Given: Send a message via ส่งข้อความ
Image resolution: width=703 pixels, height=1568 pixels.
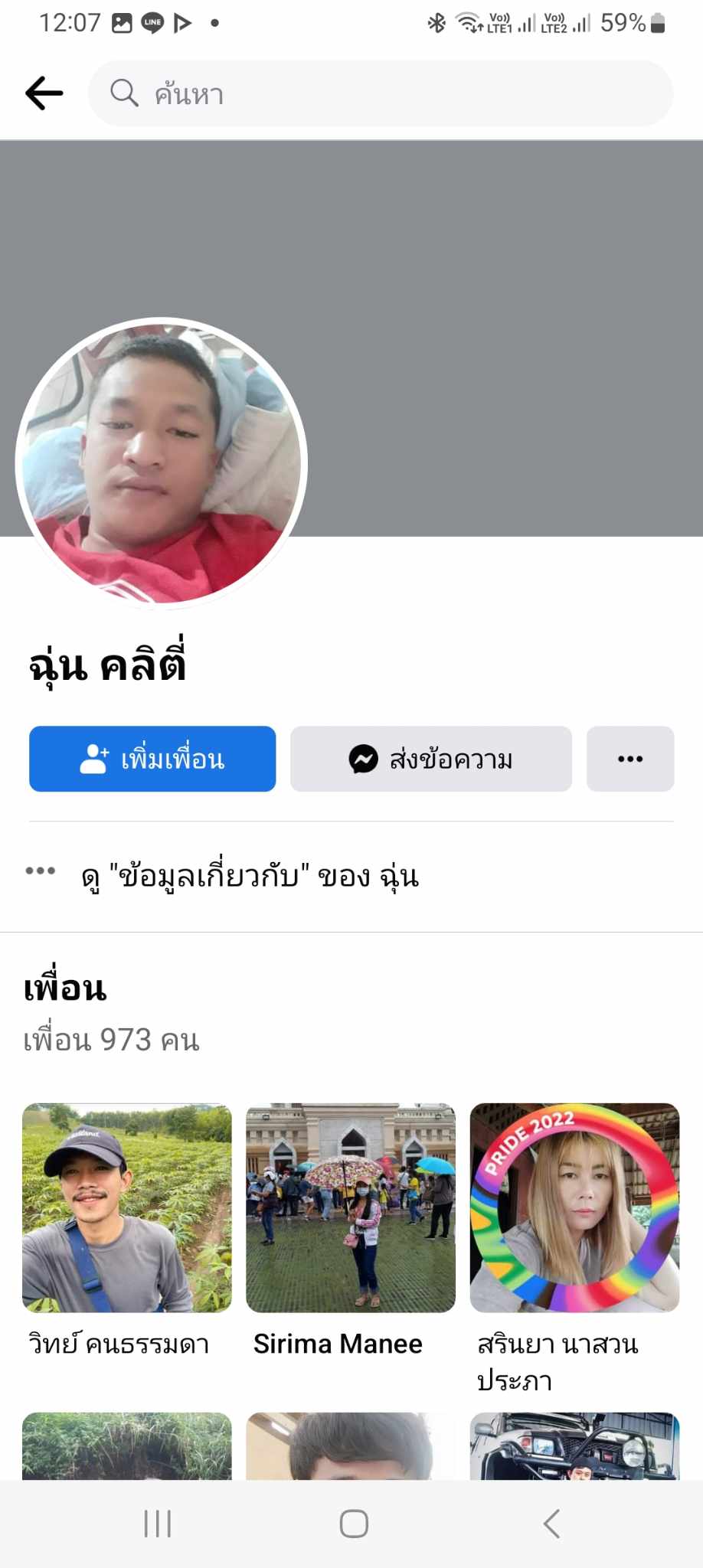Looking at the screenshot, I should click(x=430, y=759).
